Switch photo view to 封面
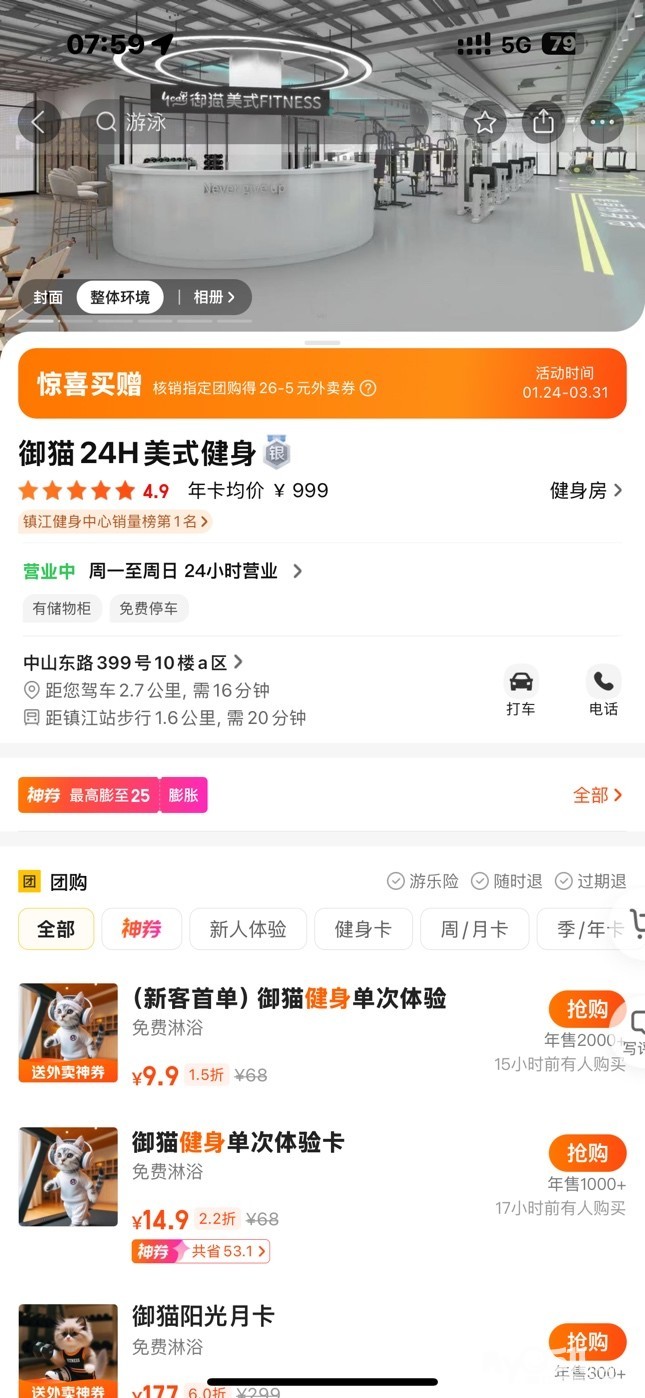Image resolution: width=645 pixels, height=1398 pixels. 48,297
